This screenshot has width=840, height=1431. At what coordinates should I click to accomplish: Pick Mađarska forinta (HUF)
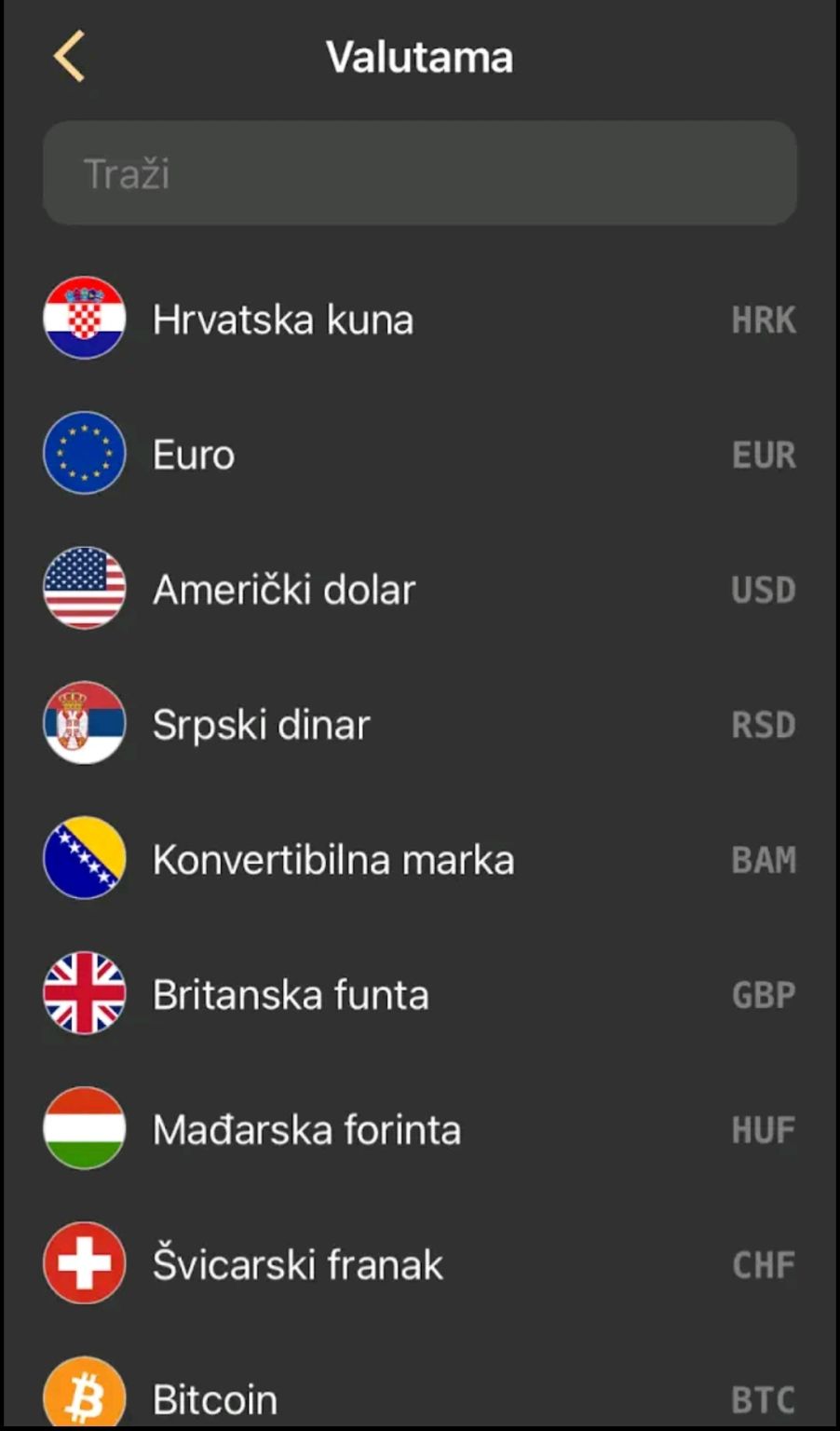[x=420, y=1129]
